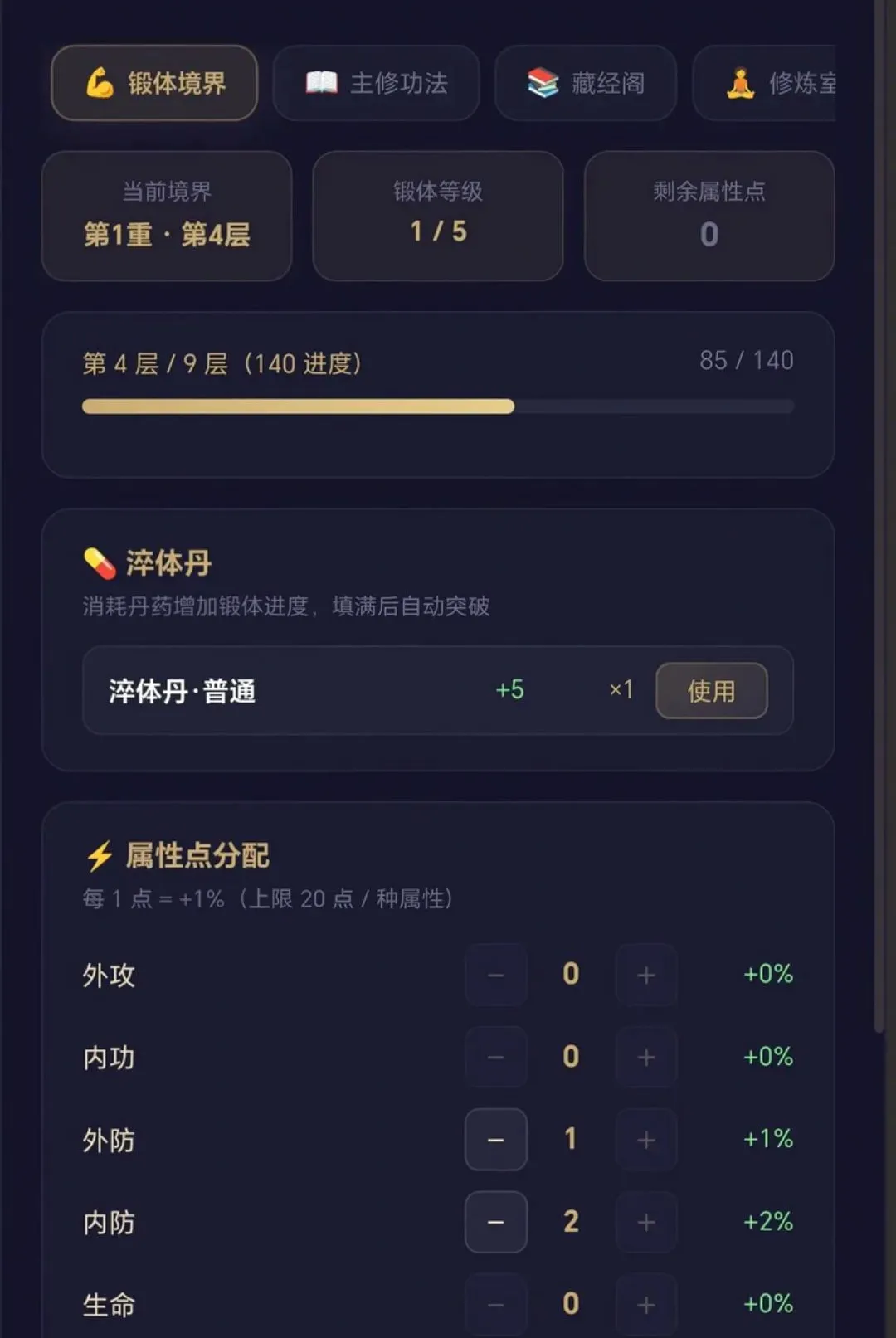896x1338 pixels.
Task: Decrease 外攻 attribute points
Action: point(496,975)
